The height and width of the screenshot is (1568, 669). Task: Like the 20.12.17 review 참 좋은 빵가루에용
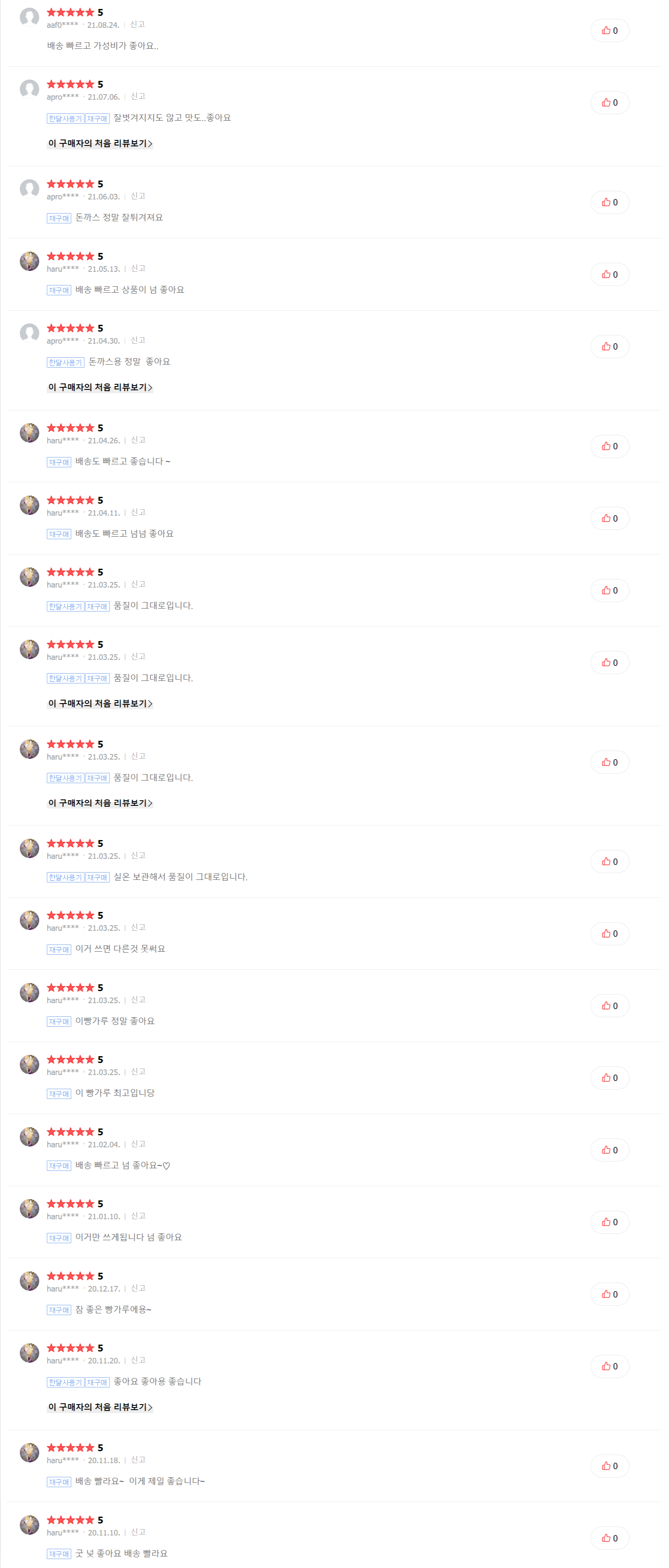tap(610, 1295)
